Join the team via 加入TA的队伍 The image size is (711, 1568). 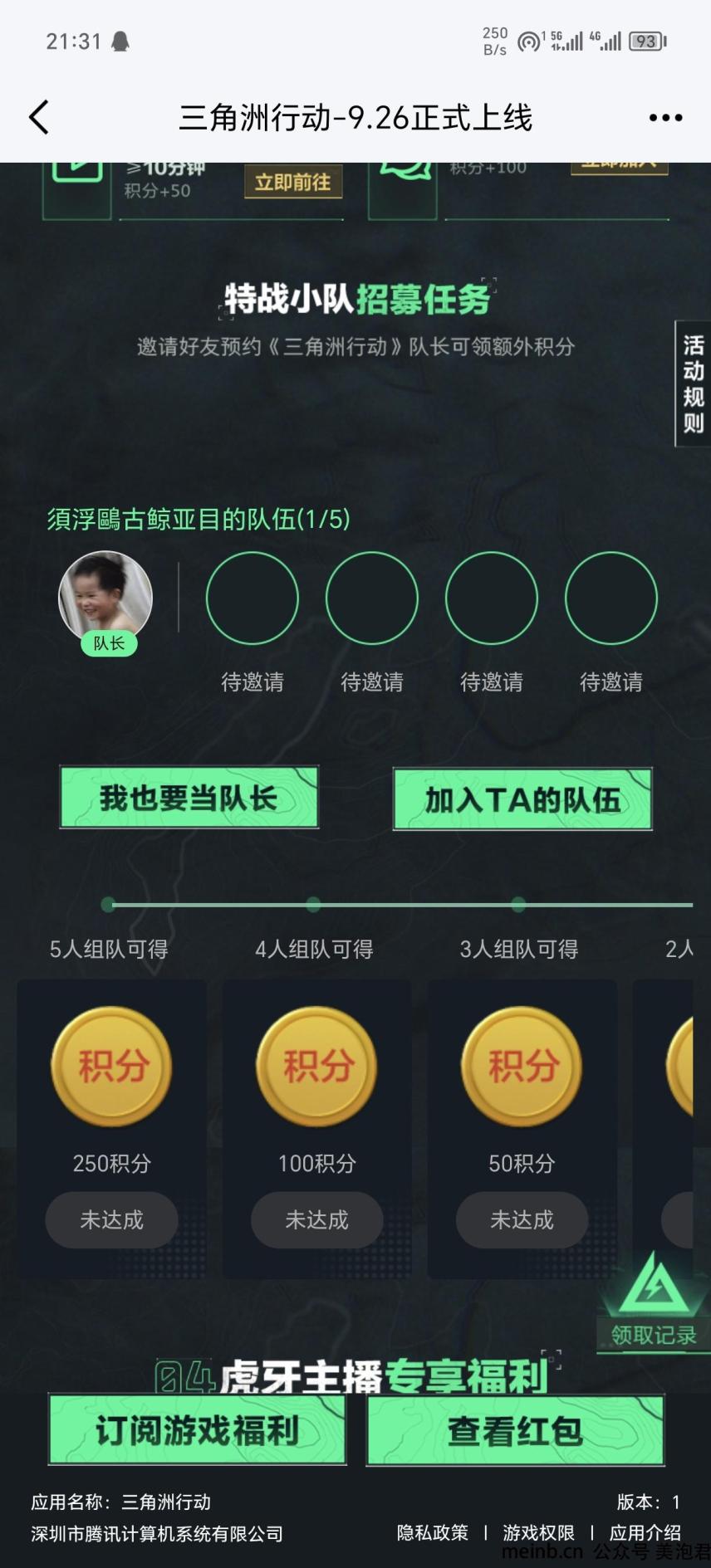coord(522,799)
